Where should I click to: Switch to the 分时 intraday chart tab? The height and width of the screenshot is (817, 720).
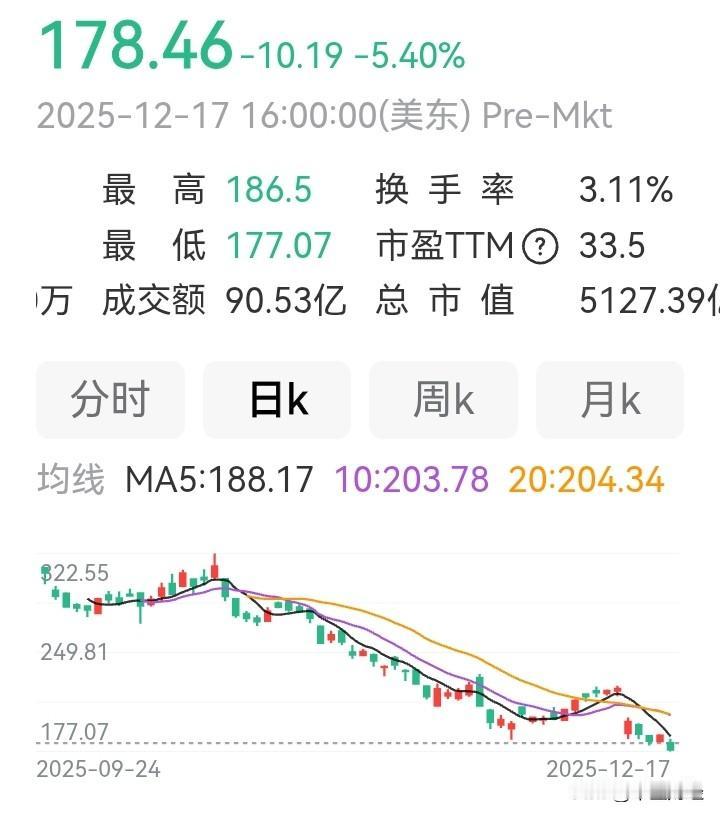tap(110, 399)
